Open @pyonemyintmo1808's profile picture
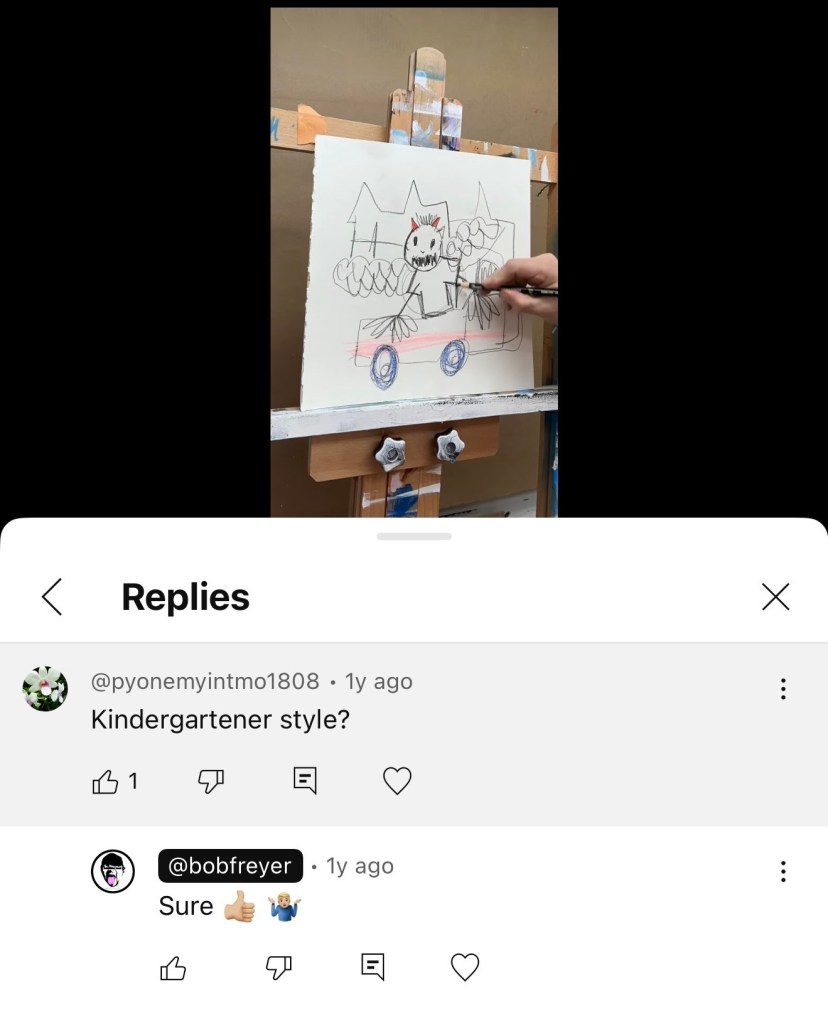The image size is (828, 1024). pos(45,689)
